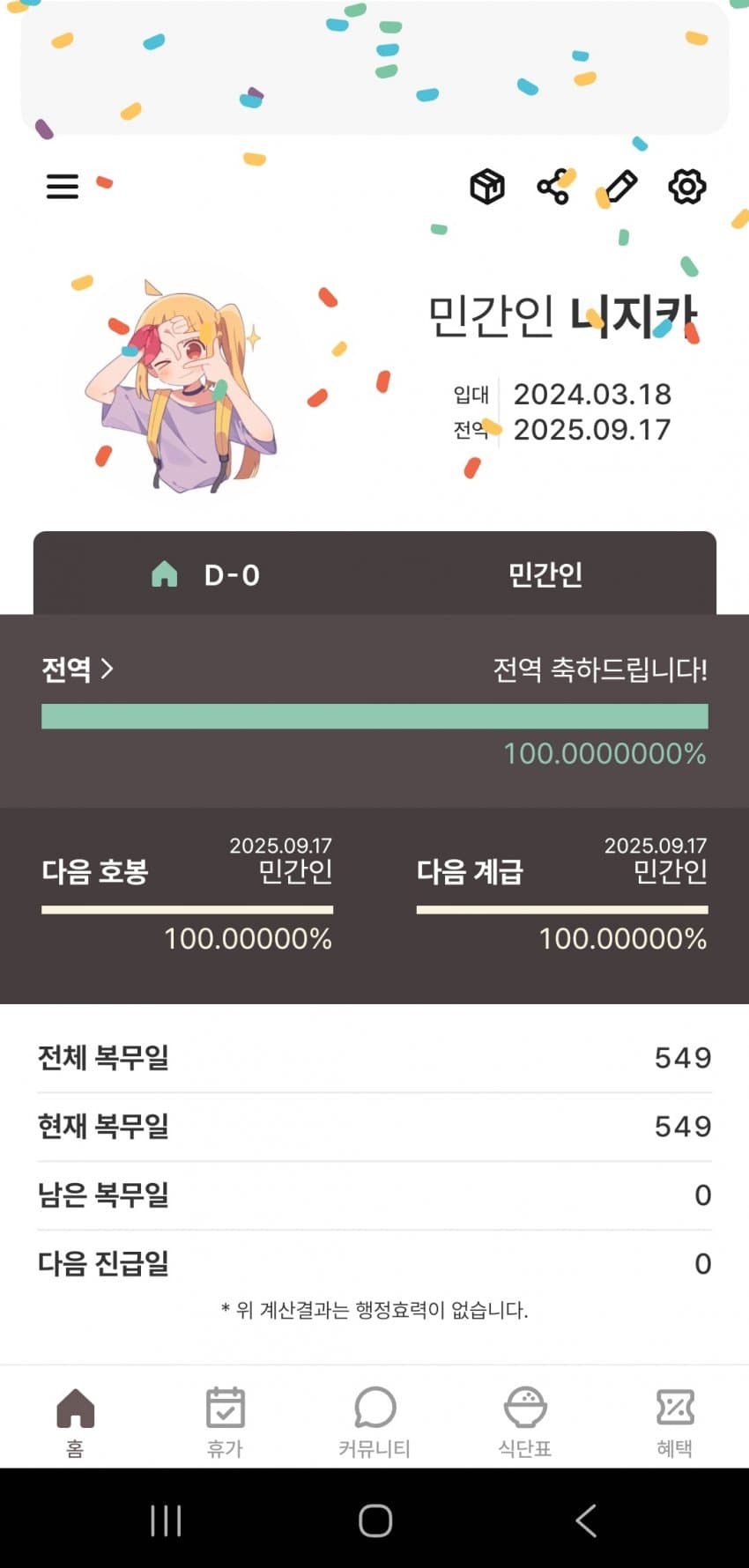Screen dimensions: 749x1568
Task: Switch to the 커뮤니티 tab
Action: 374,1420
